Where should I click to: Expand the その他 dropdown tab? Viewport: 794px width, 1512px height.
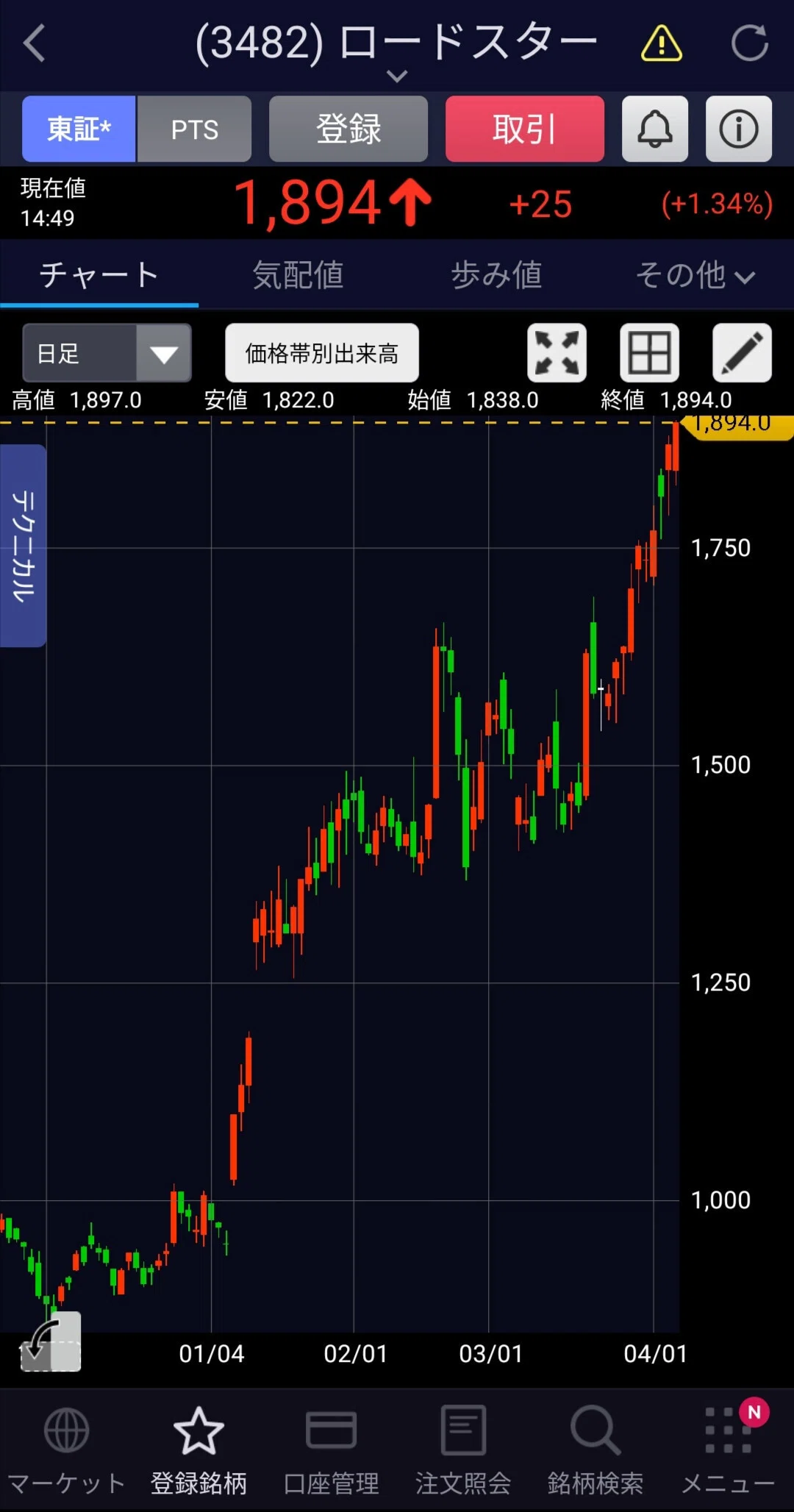point(695,275)
